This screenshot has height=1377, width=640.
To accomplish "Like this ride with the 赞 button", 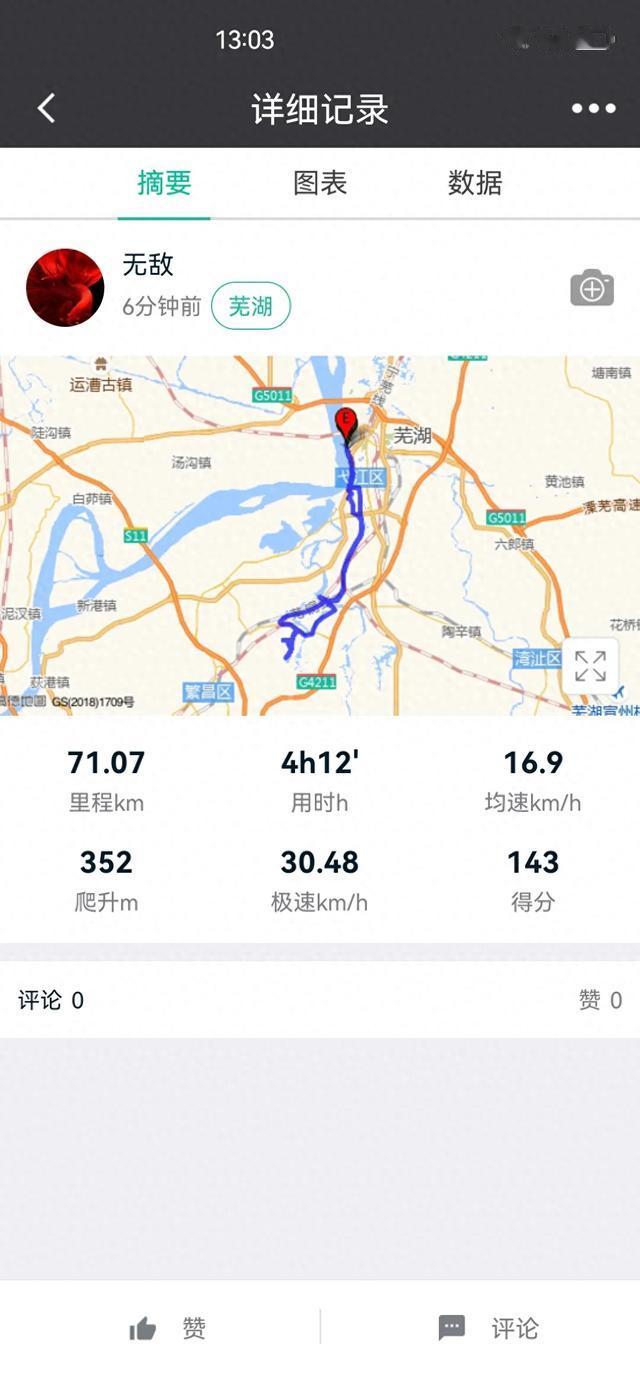I will (168, 1328).
